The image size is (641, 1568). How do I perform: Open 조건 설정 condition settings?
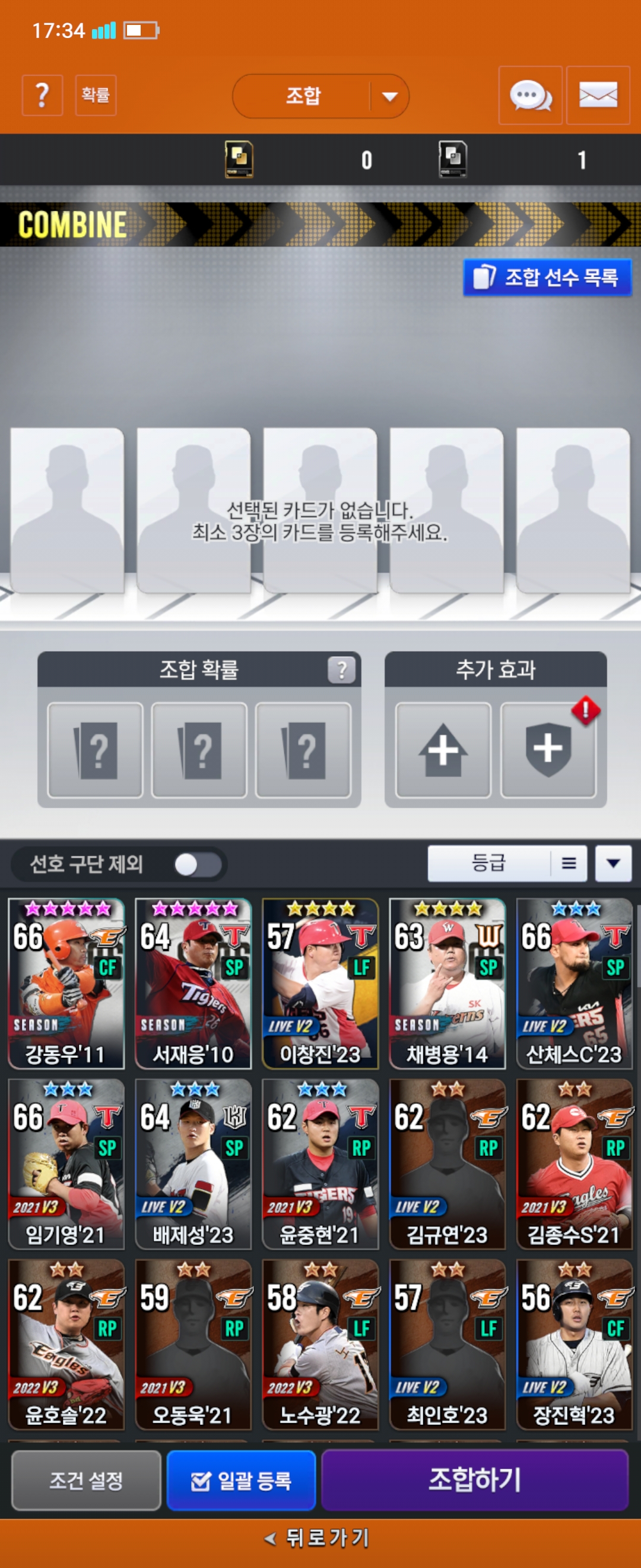point(85,1480)
